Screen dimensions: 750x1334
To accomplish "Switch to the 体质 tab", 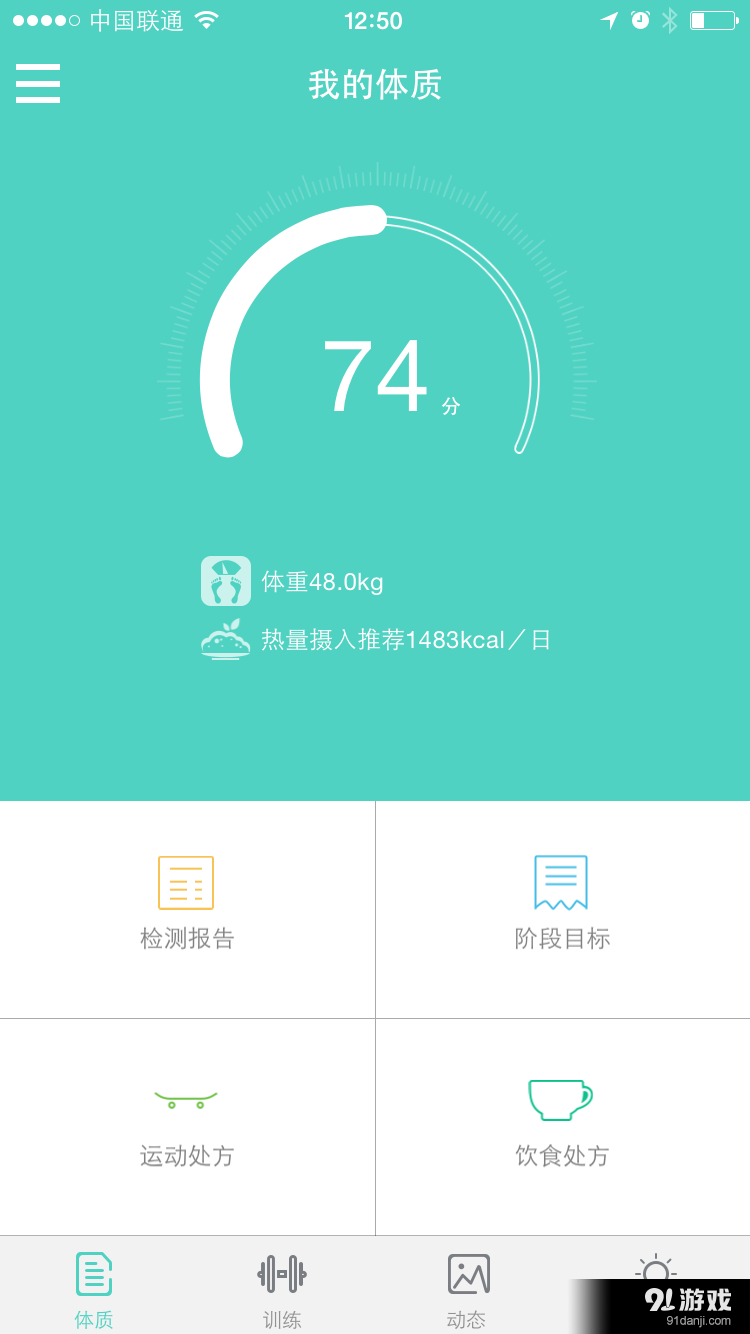I will coord(93,1290).
